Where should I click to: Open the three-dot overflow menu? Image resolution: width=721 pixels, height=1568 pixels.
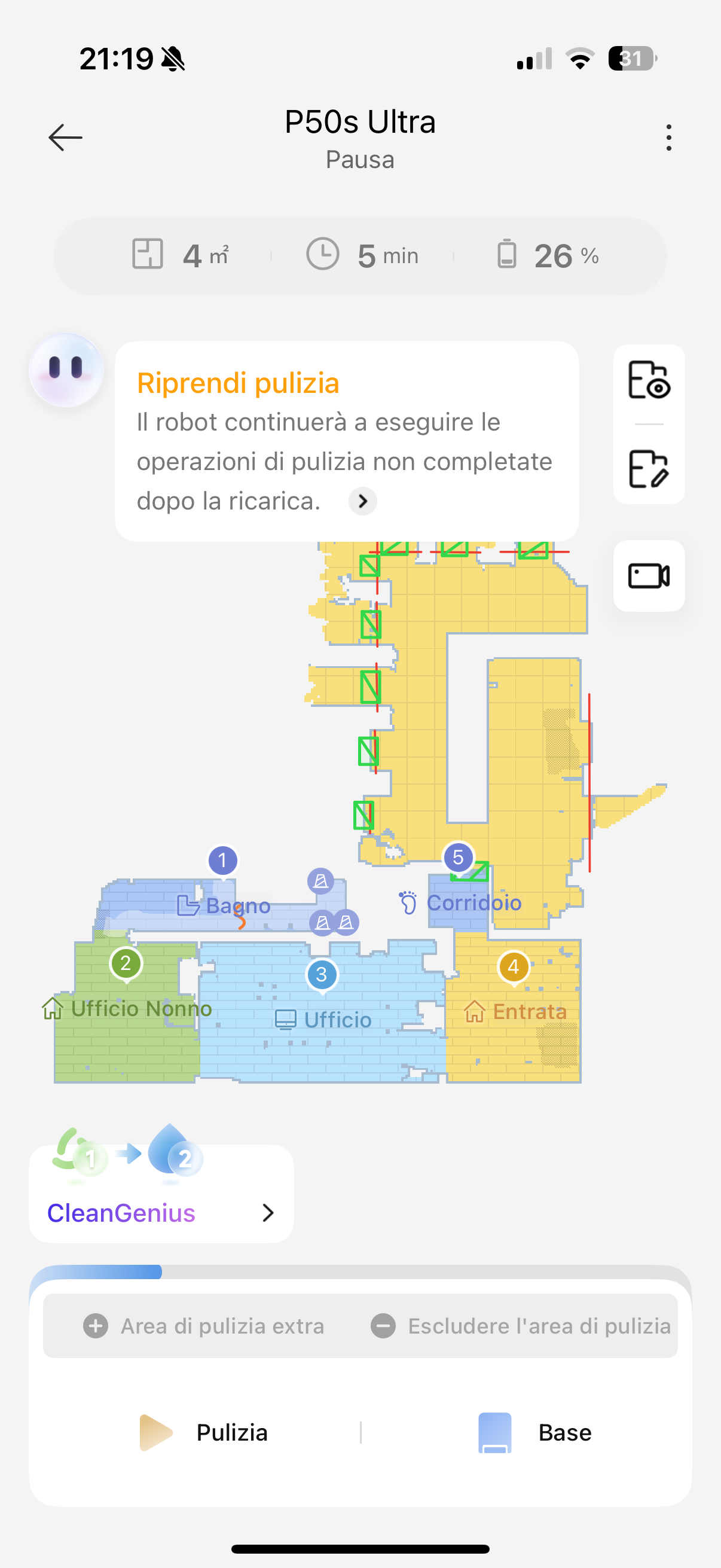pyautogui.click(x=668, y=137)
